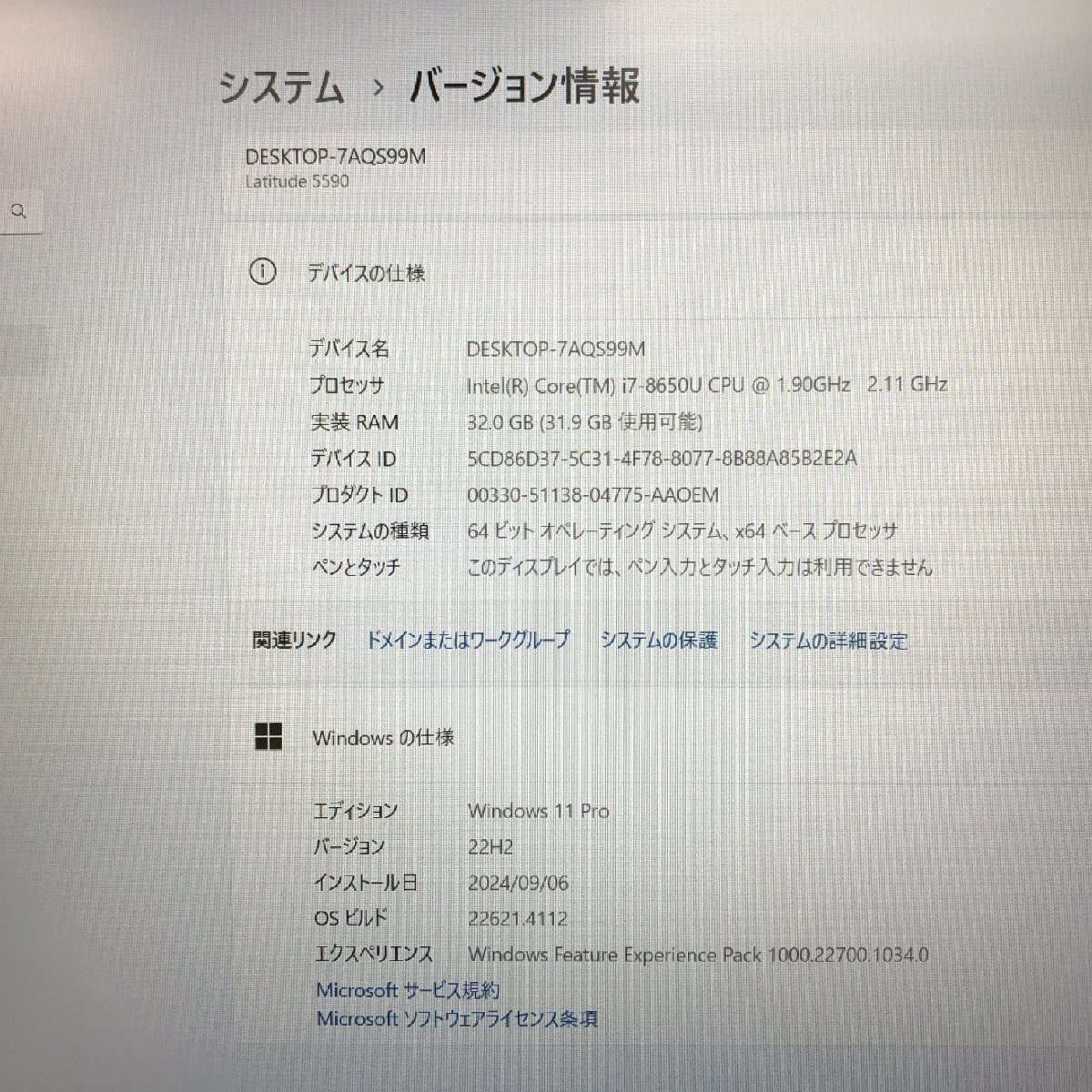This screenshot has width=1092, height=1092.
Task: Go back to システム in breadcrumb
Action: pyautogui.click(x=282, y=88)
